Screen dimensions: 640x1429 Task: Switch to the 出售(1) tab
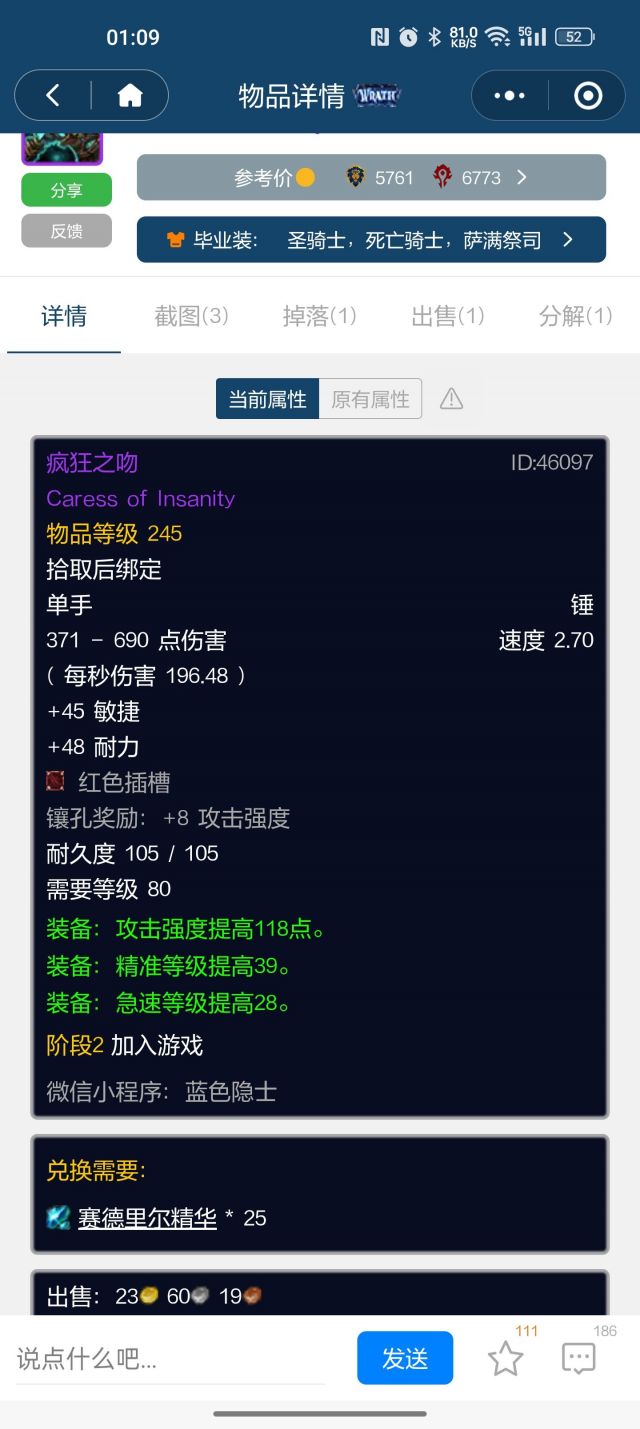[447, 317]
